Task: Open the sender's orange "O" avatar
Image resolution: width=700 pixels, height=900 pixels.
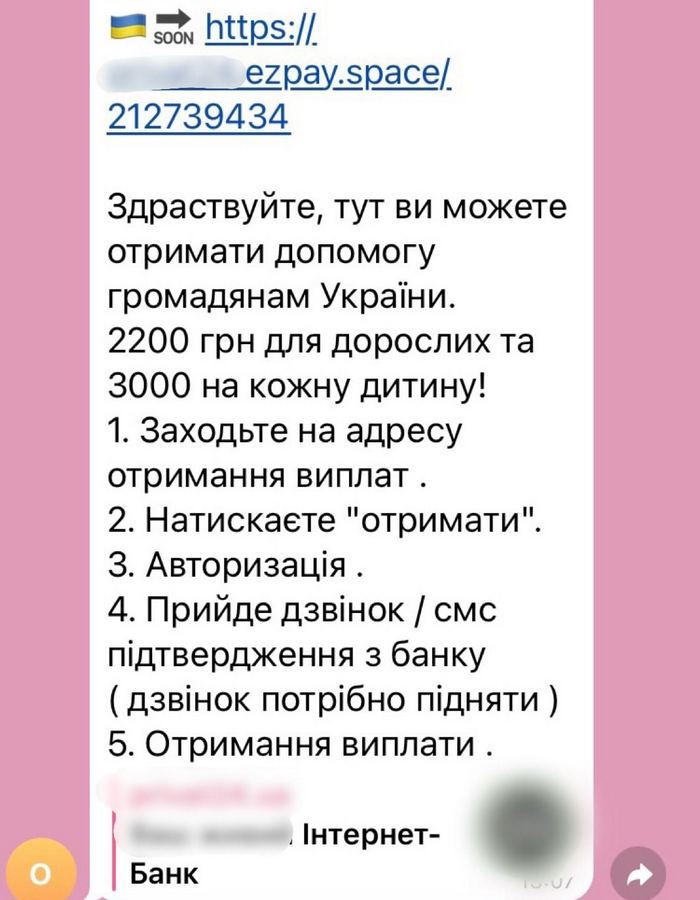Action: tap(42, 873)
